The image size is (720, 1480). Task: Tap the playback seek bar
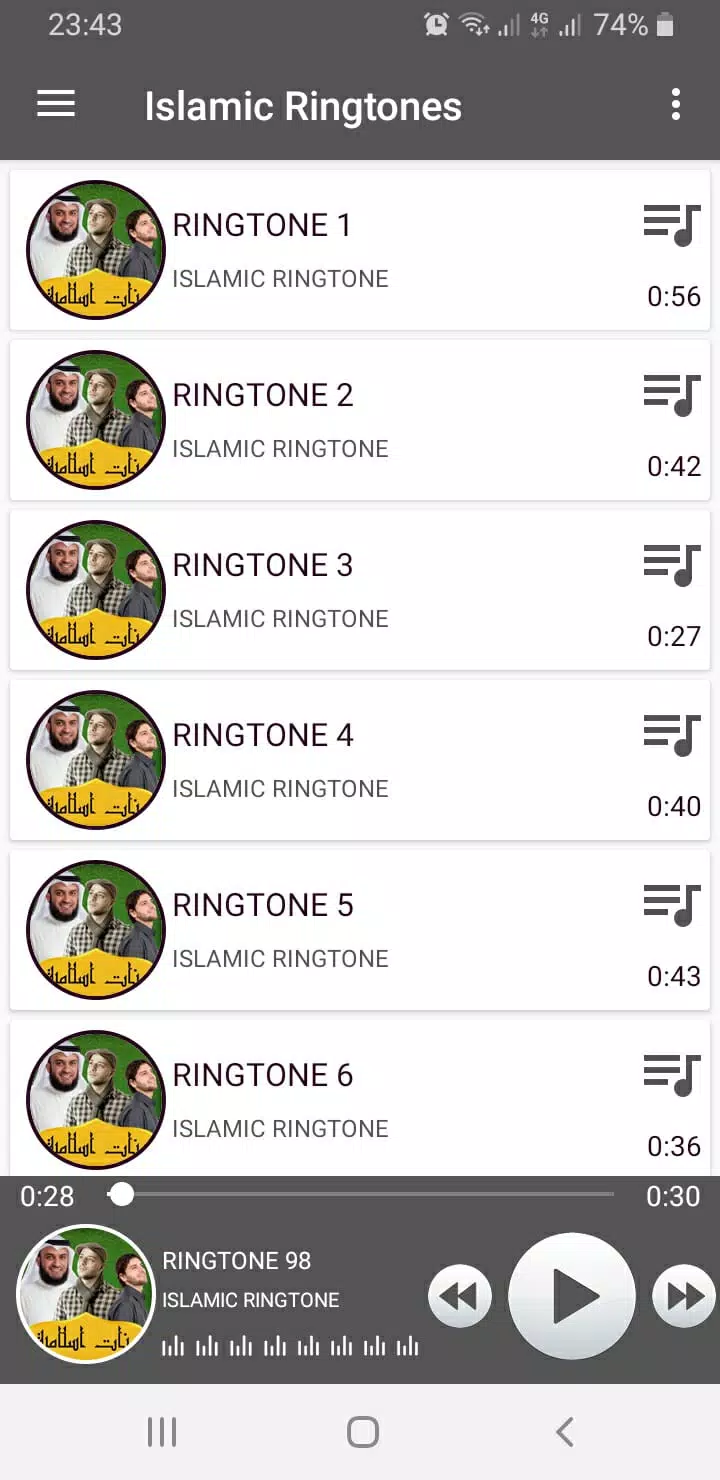pyautogui.click(x=360, y=1194)
